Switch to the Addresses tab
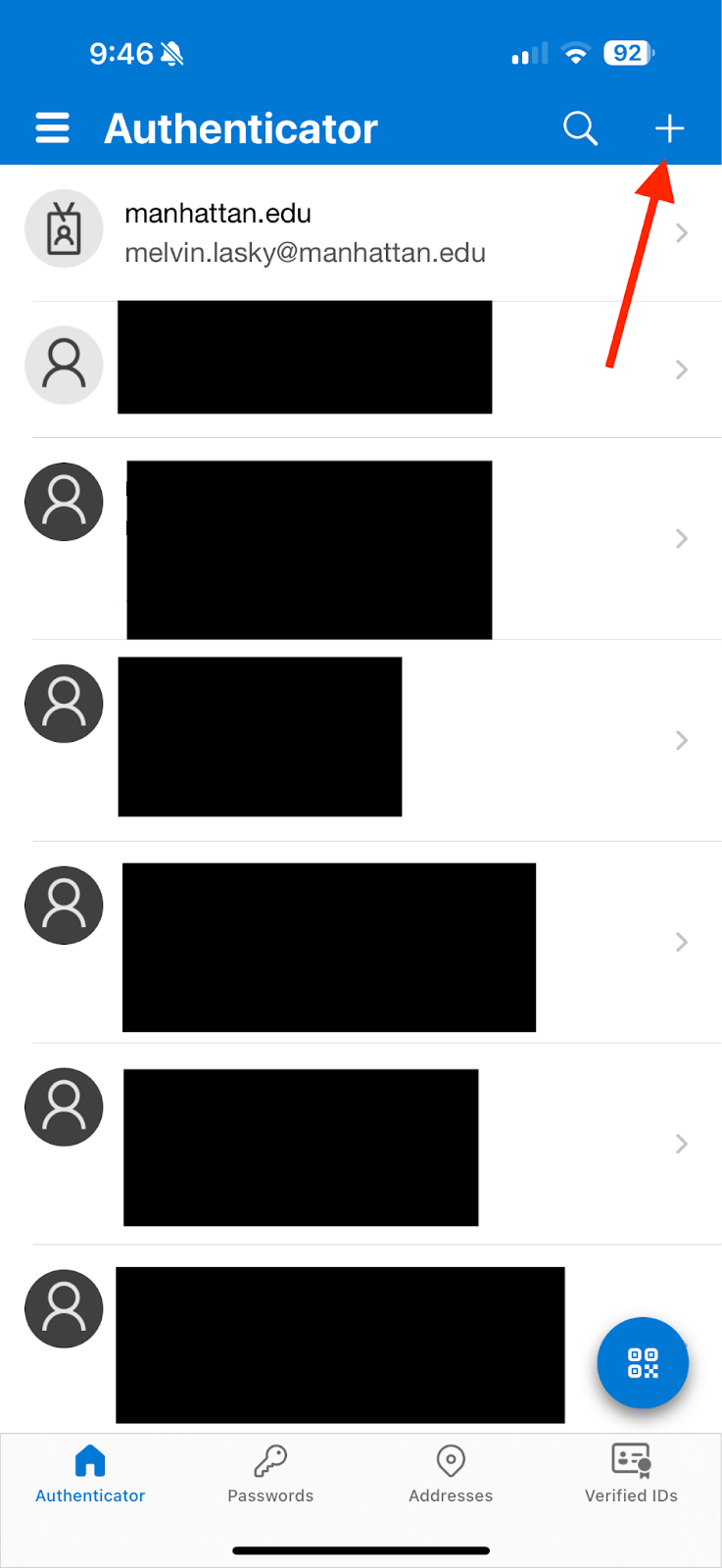This screenshot has height=1568, width=722. pyautogui.click(x=451, y=1474)
